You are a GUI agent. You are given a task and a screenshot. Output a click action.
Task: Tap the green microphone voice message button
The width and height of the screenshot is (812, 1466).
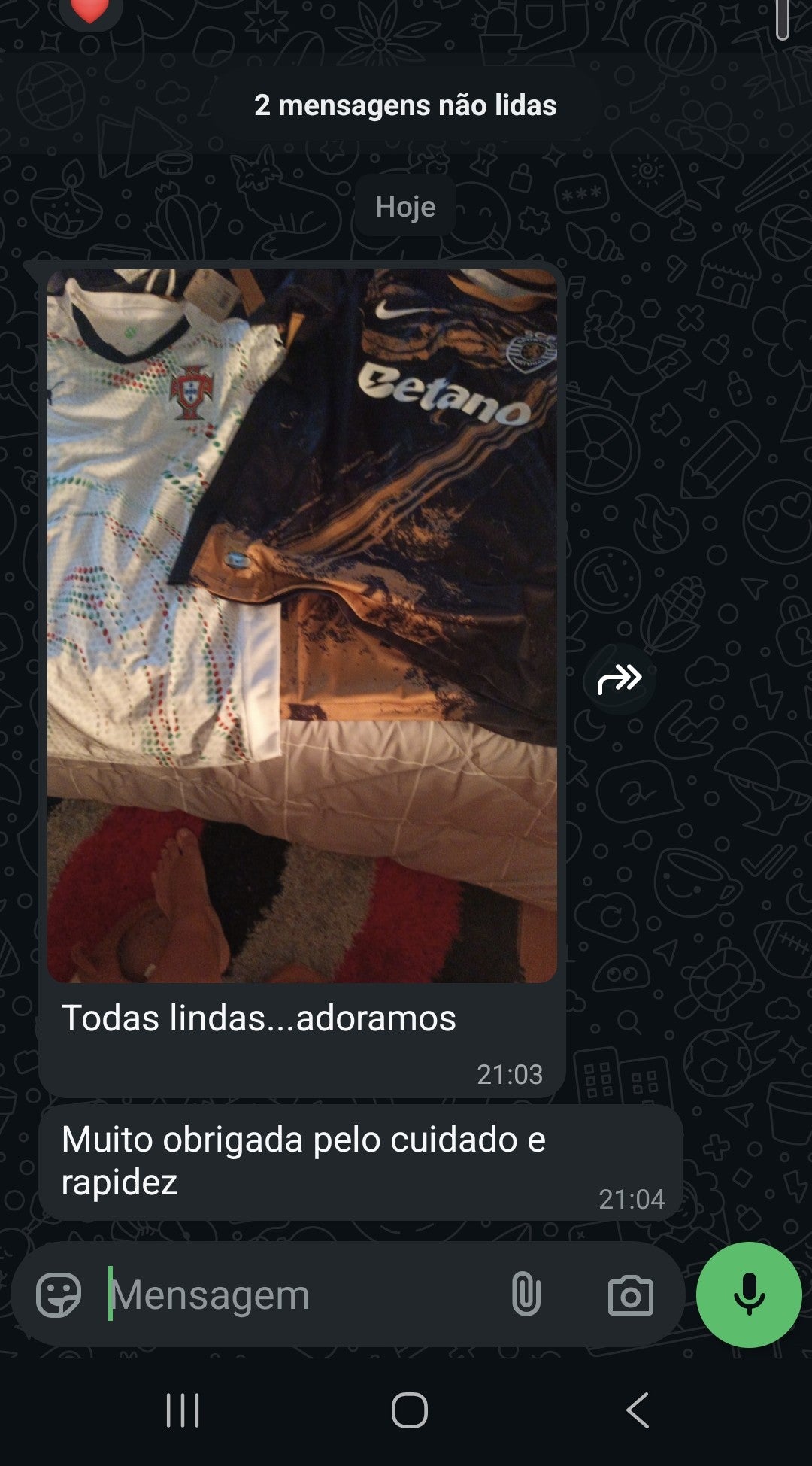tap(749, 1295)
